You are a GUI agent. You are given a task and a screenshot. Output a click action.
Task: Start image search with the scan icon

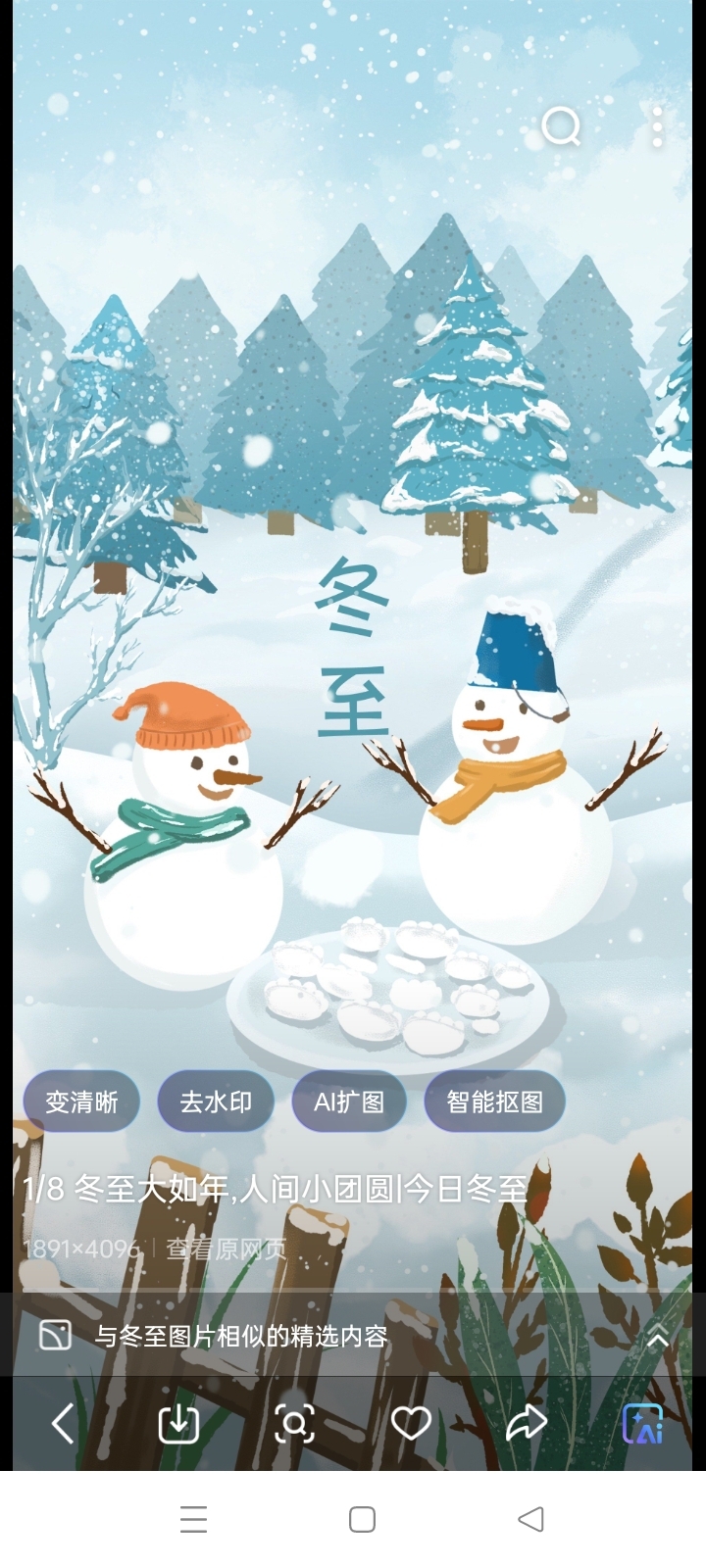(294, 1423)
